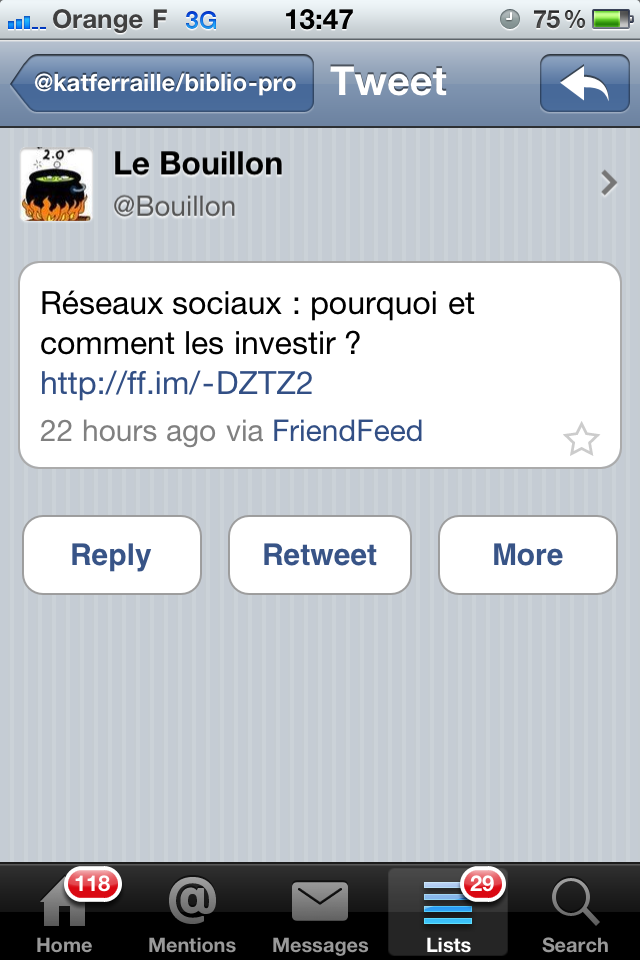
Task: Switch to the Home tab
Action: pyautogui.click(x=64, y=915)
